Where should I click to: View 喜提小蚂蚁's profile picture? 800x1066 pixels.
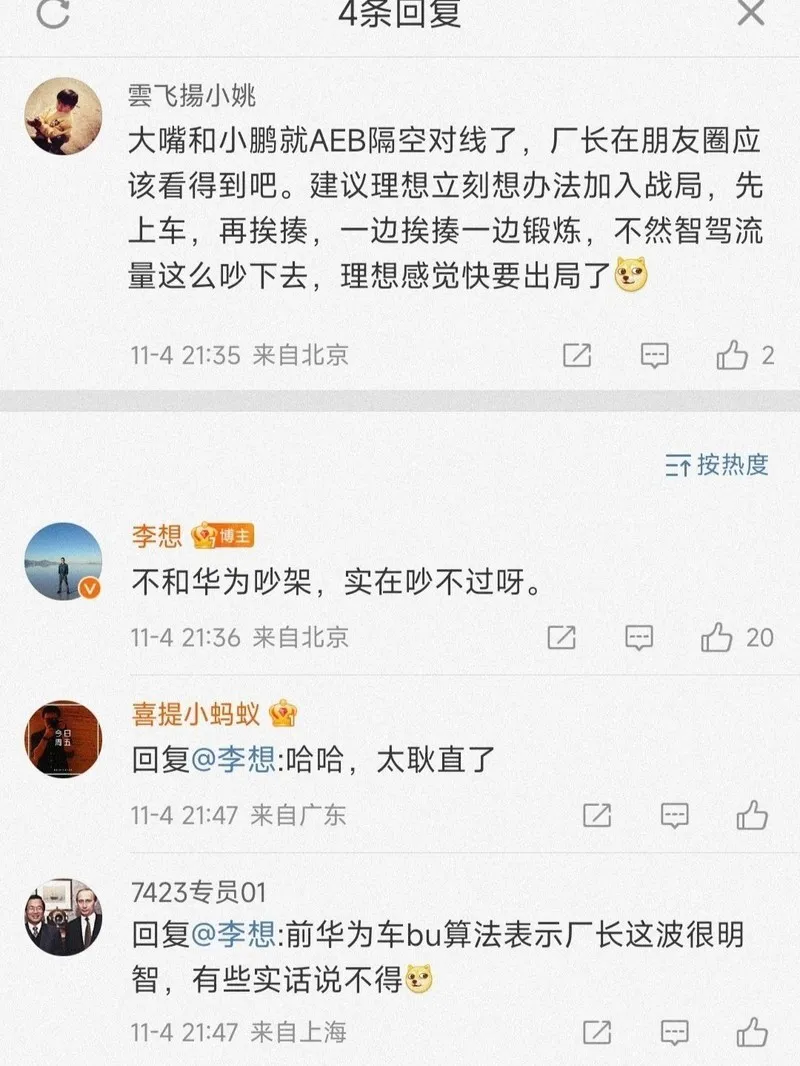63,739
